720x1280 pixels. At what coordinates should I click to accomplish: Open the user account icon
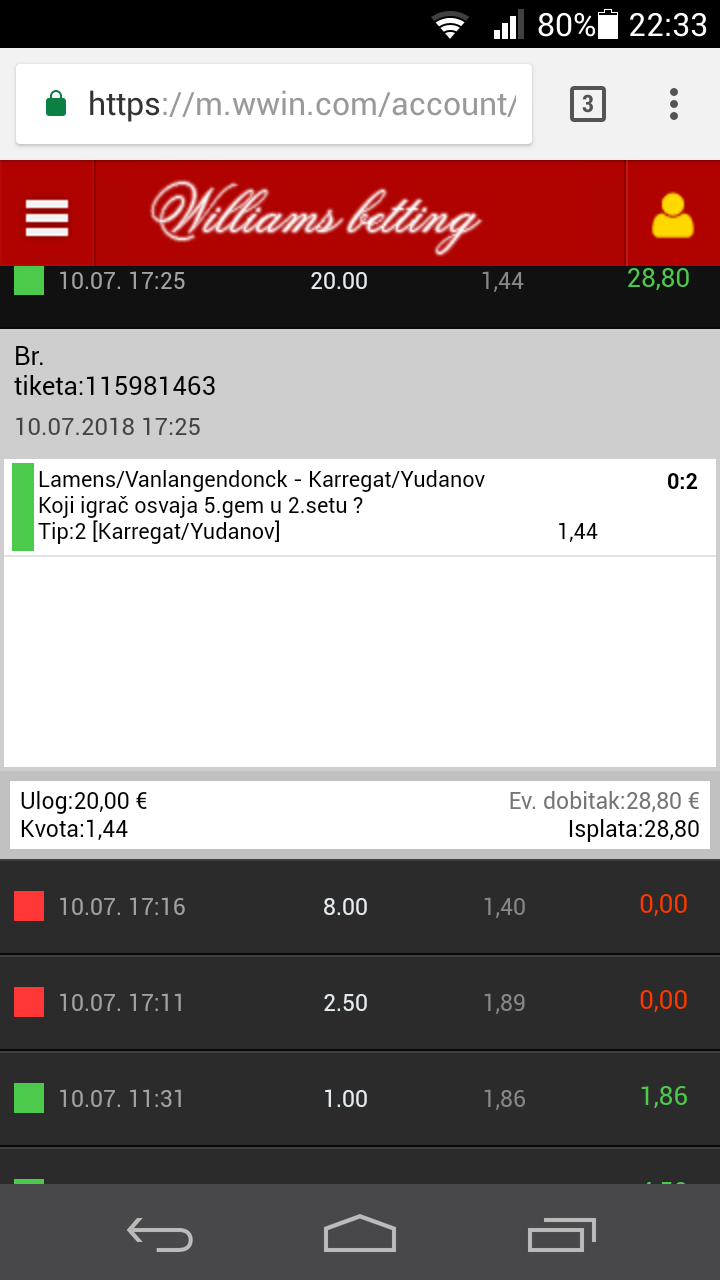click(x=673, y=214)
